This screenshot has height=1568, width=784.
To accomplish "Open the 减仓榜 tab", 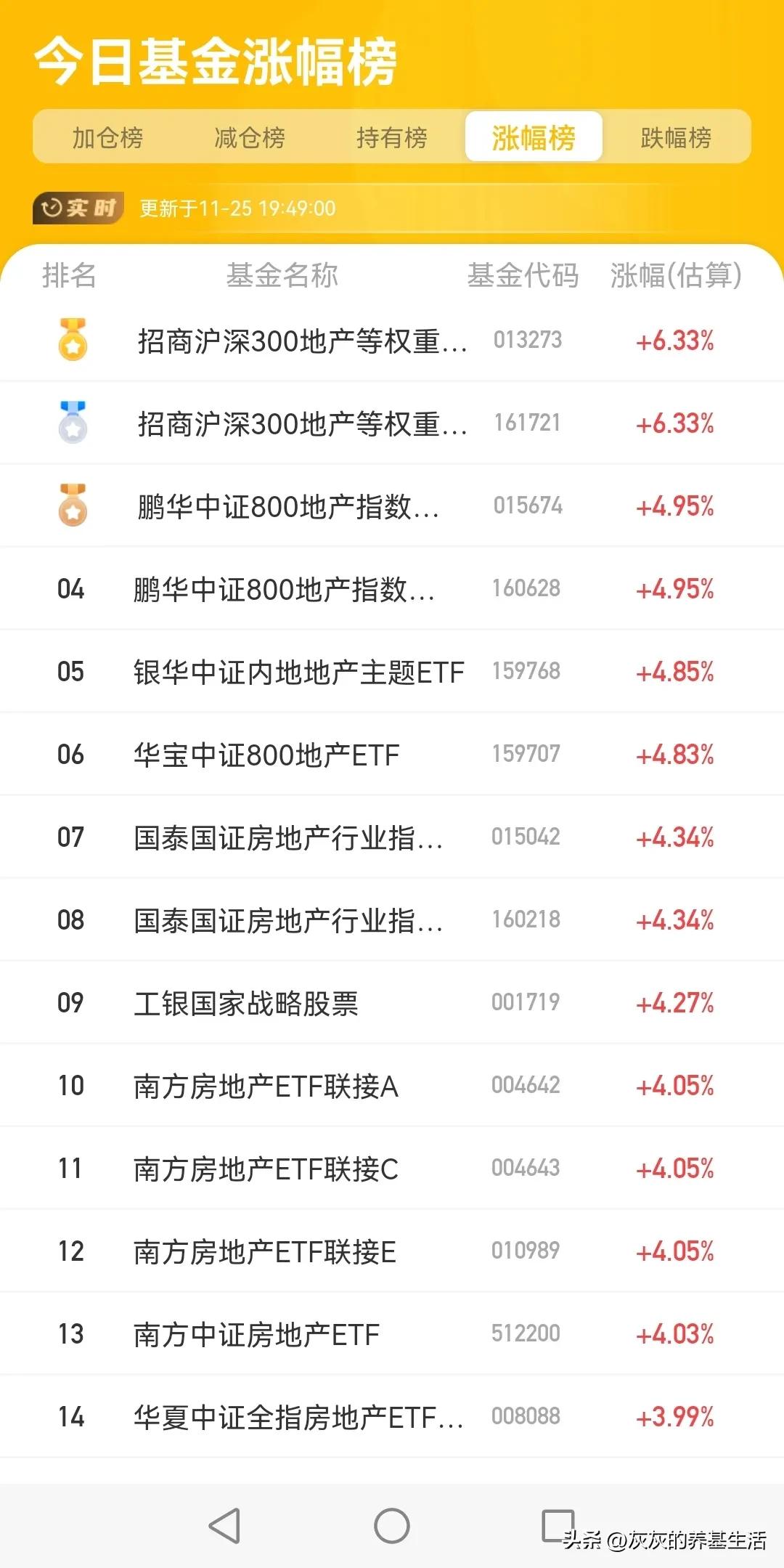I will point(249,137).
